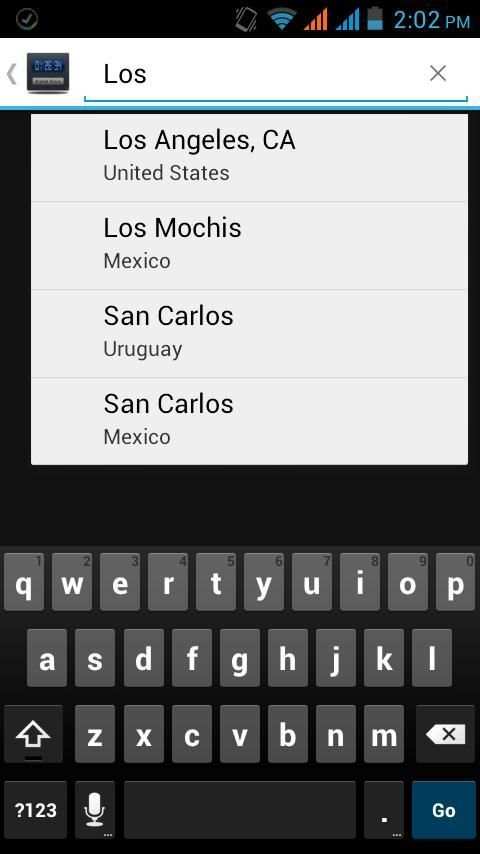Viewport: 480px width, 854px height.
Task: Tap the backspace key
Action: click(x=445, y=734)
